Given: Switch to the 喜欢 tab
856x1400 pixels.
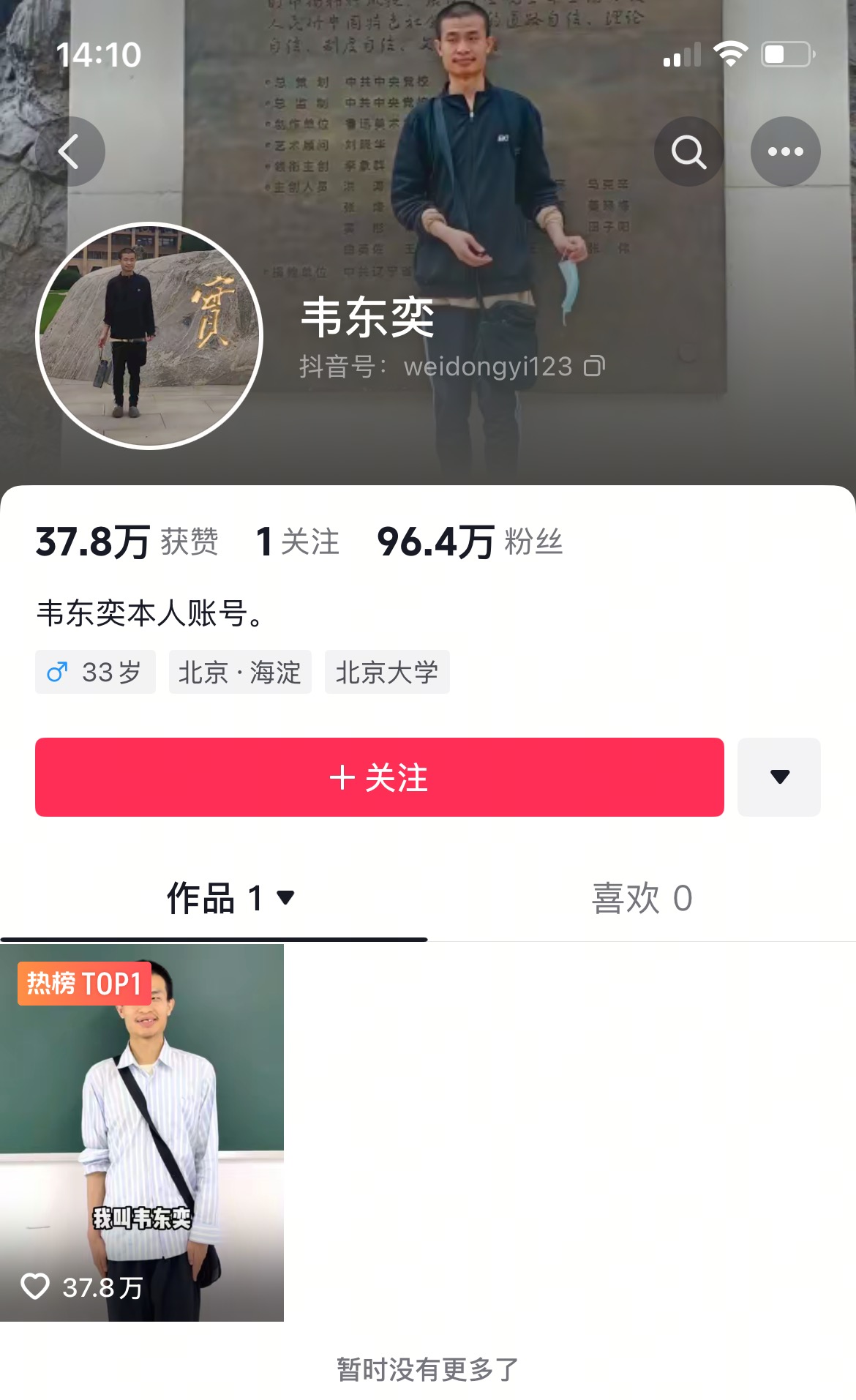Looking at the screenshot, I should [642, 898].
